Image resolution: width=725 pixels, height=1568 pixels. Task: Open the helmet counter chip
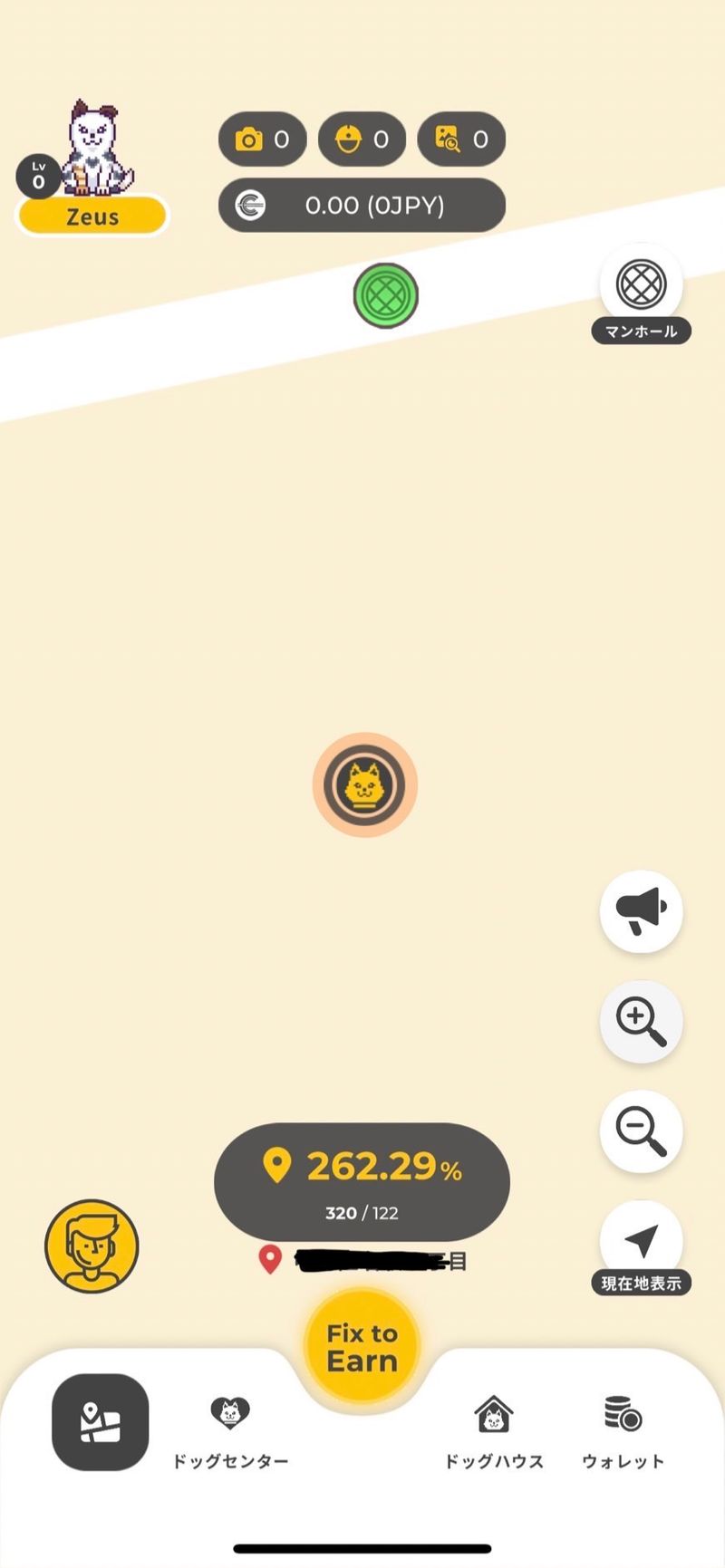tap(362, 139)
